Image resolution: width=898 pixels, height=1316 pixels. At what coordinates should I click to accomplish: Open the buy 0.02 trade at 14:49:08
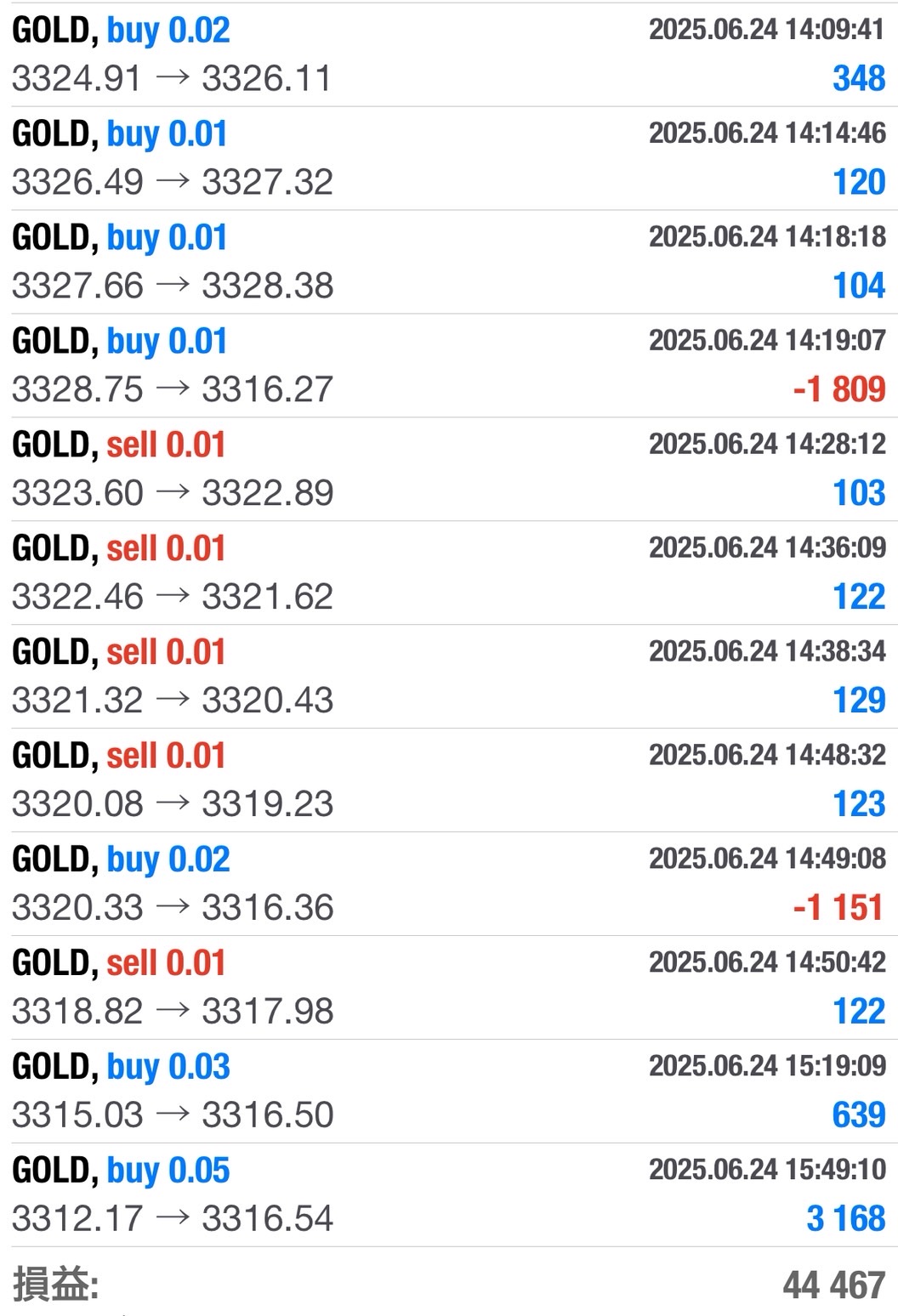pos(449,884)
